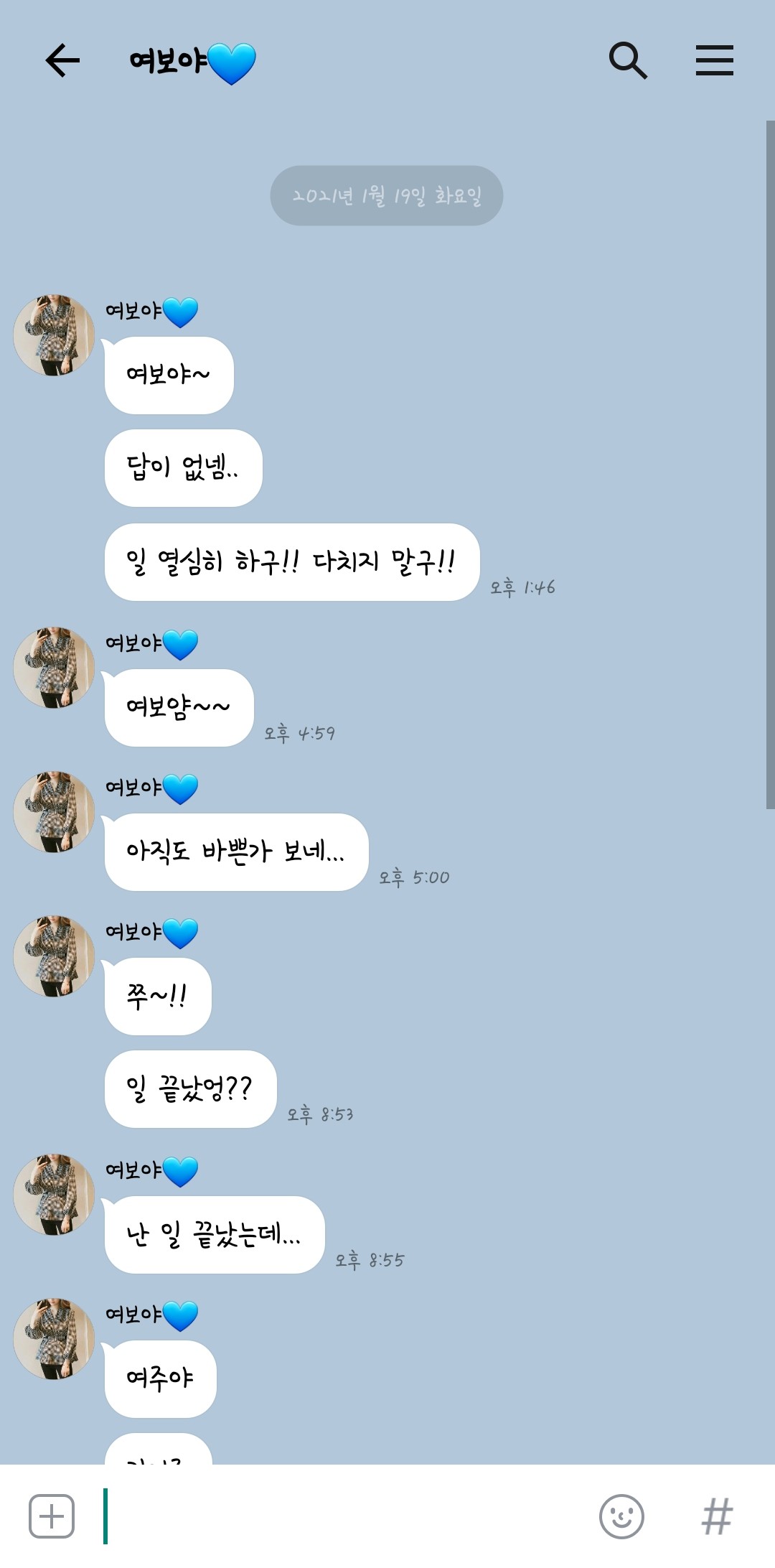This screenshot has width=775, height=1568.
Task: Go back to the chat list
Action: (x=62, y=60)
